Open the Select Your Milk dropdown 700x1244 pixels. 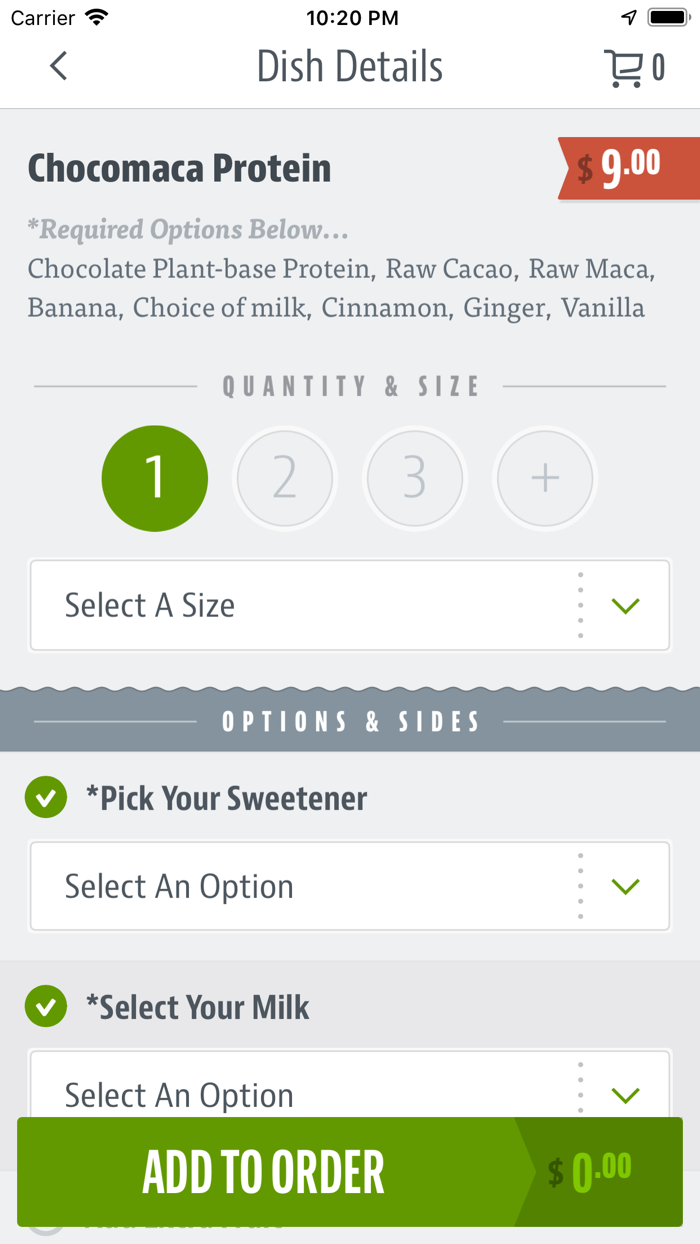coord(350,1088)
